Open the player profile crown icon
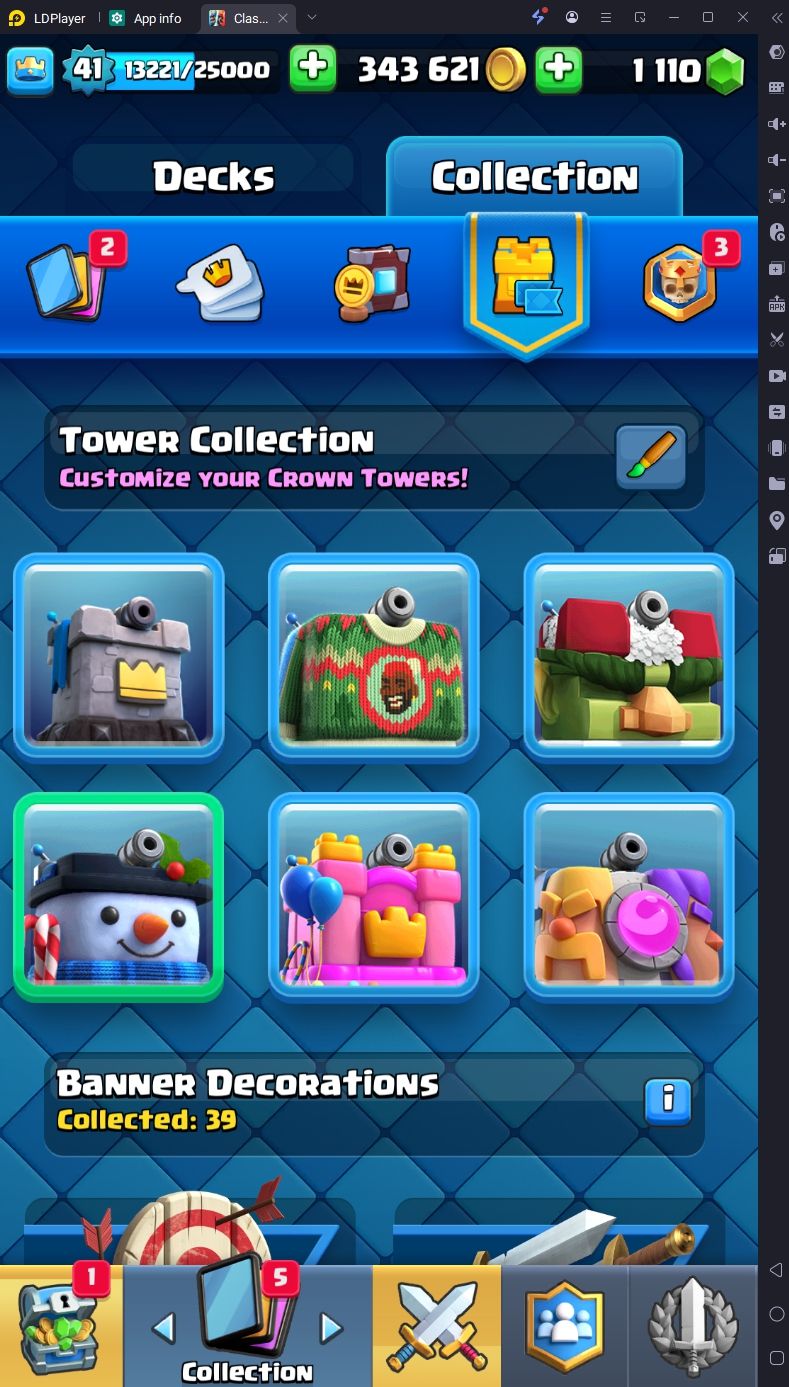The width and height of the screenshot is (789, 1387). (29, 69)
